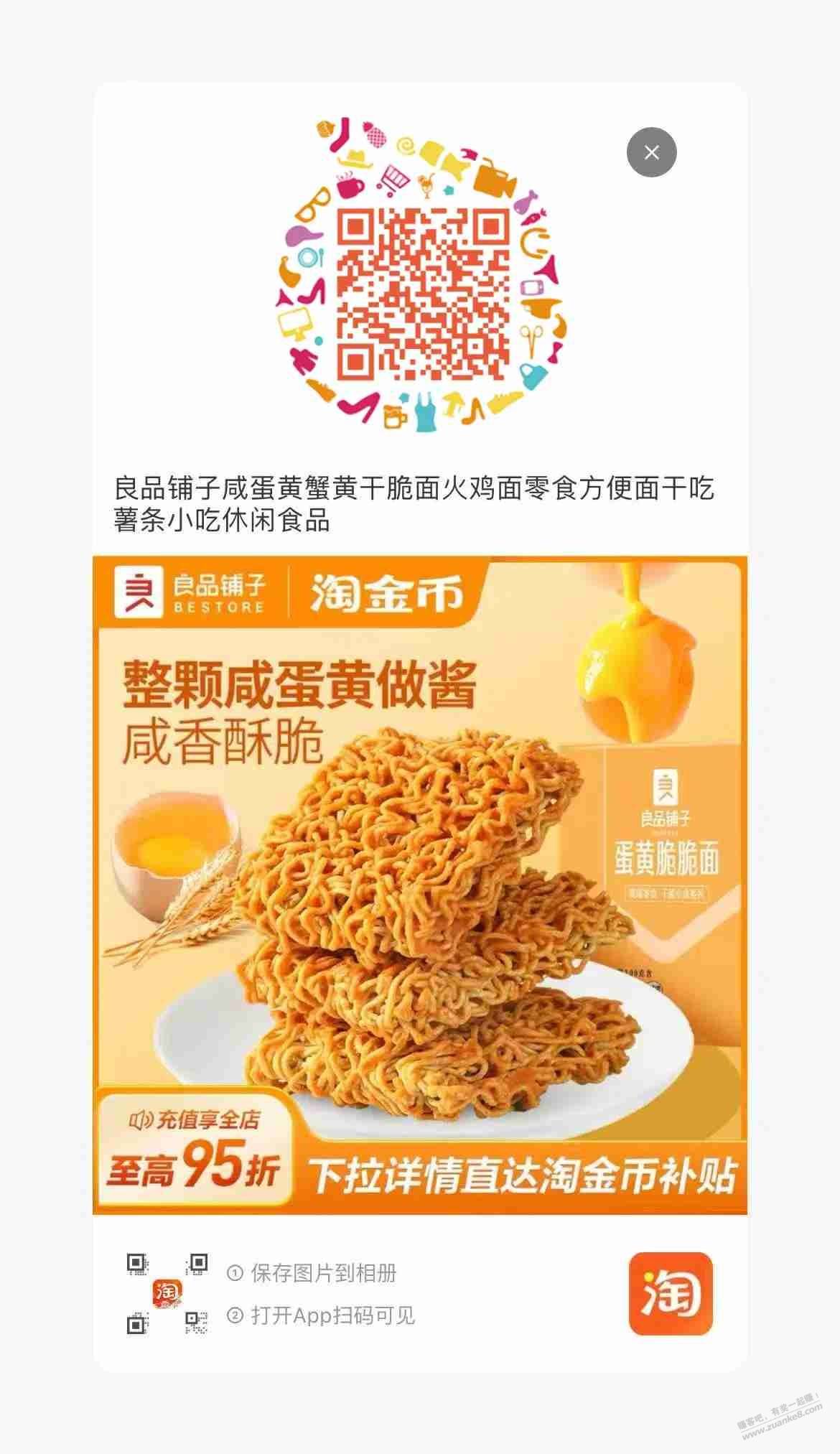Screen dimensions: 840x1454
Task: Close the share QR code card
Action: (651, 152)
